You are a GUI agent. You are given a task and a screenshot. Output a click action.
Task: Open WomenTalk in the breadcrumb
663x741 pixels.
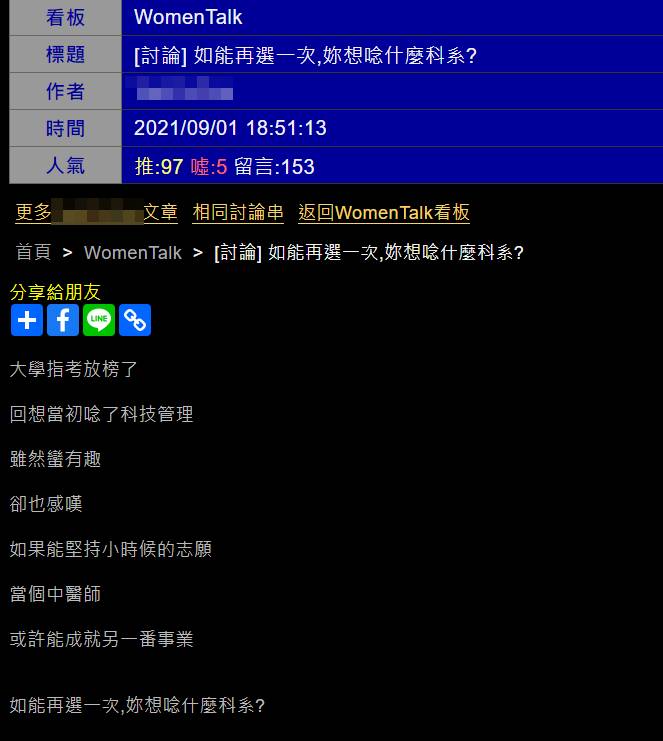click(x=132, y=253)
